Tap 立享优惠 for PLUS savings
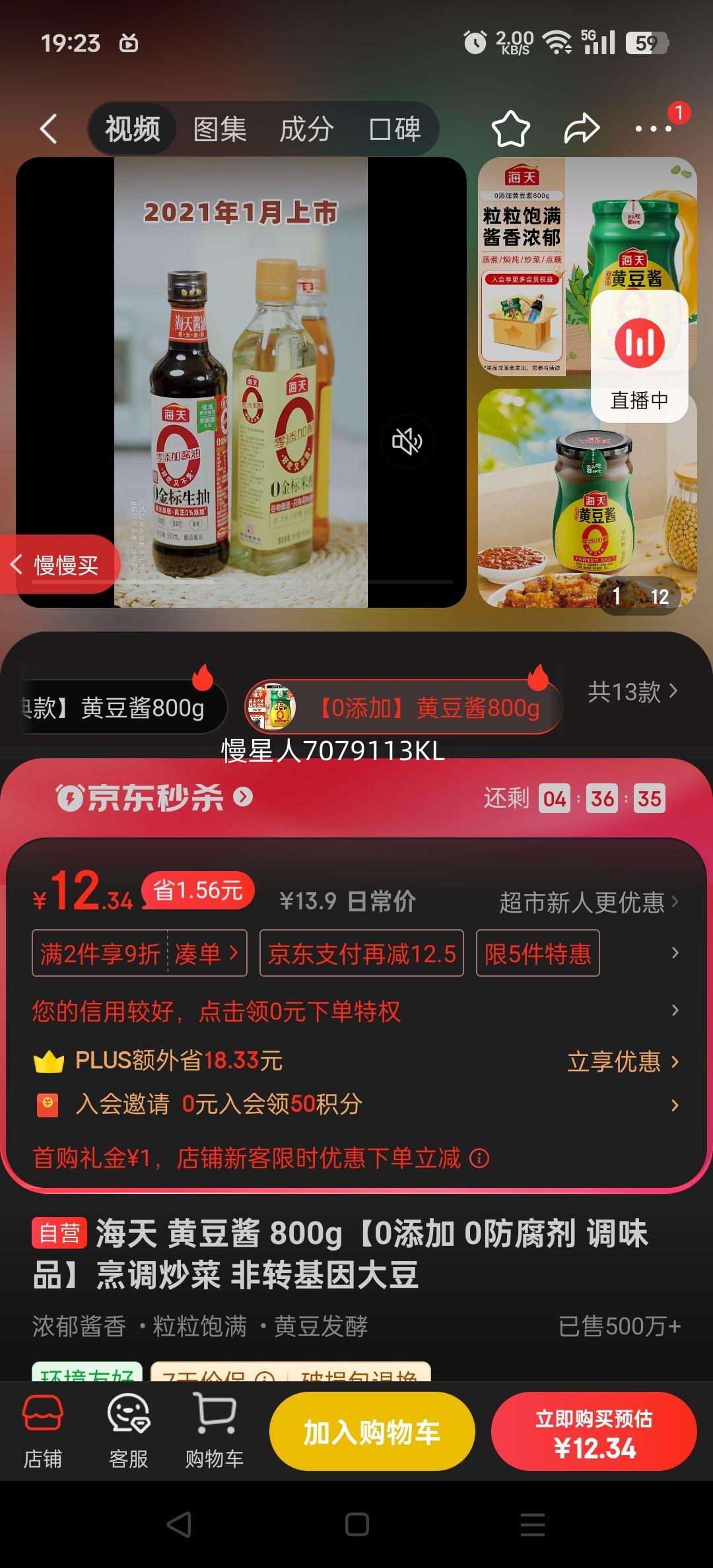Viewport: 713px width, 1568px height. [622, 1061]
